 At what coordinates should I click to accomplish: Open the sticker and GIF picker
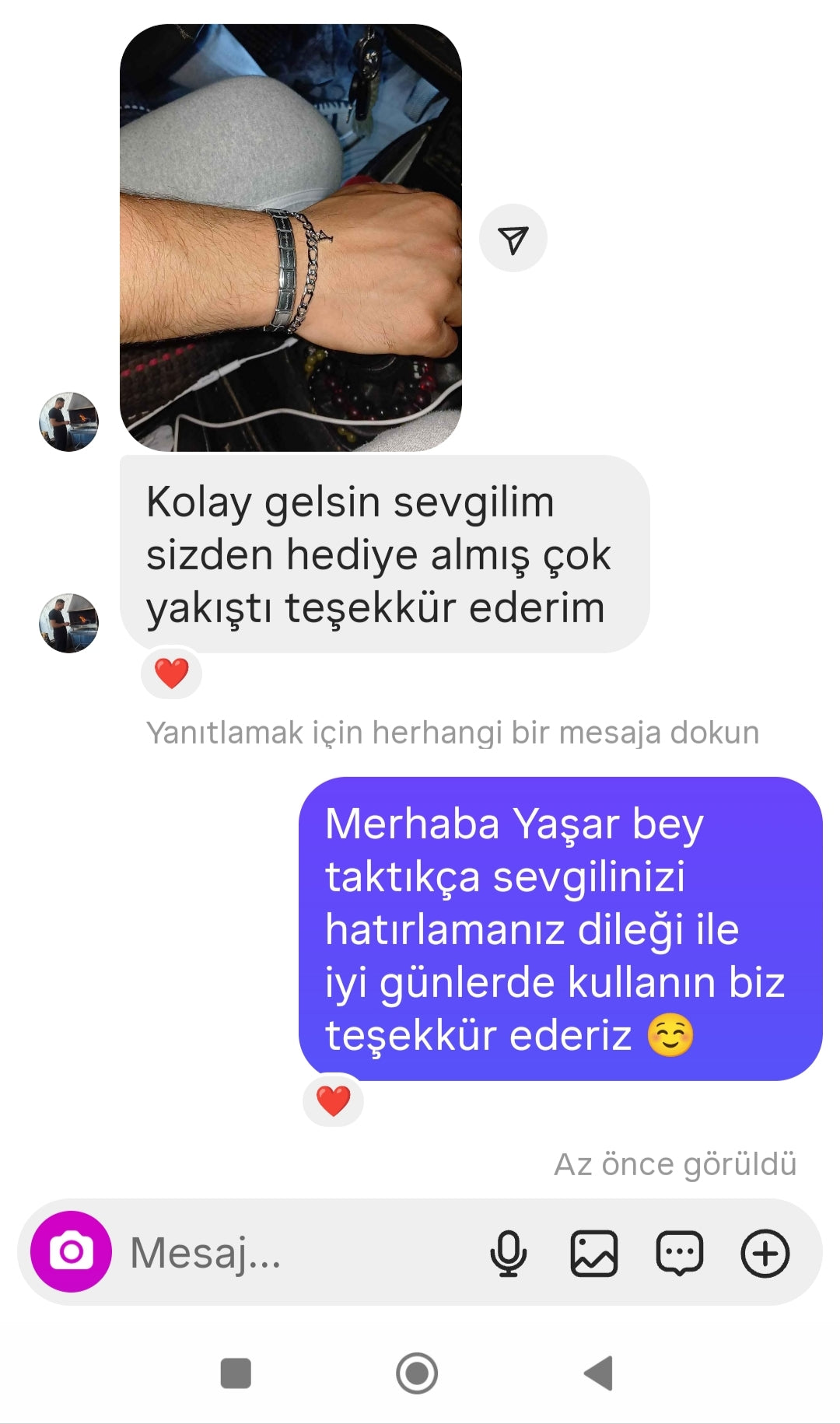[x=679, y=1253]
